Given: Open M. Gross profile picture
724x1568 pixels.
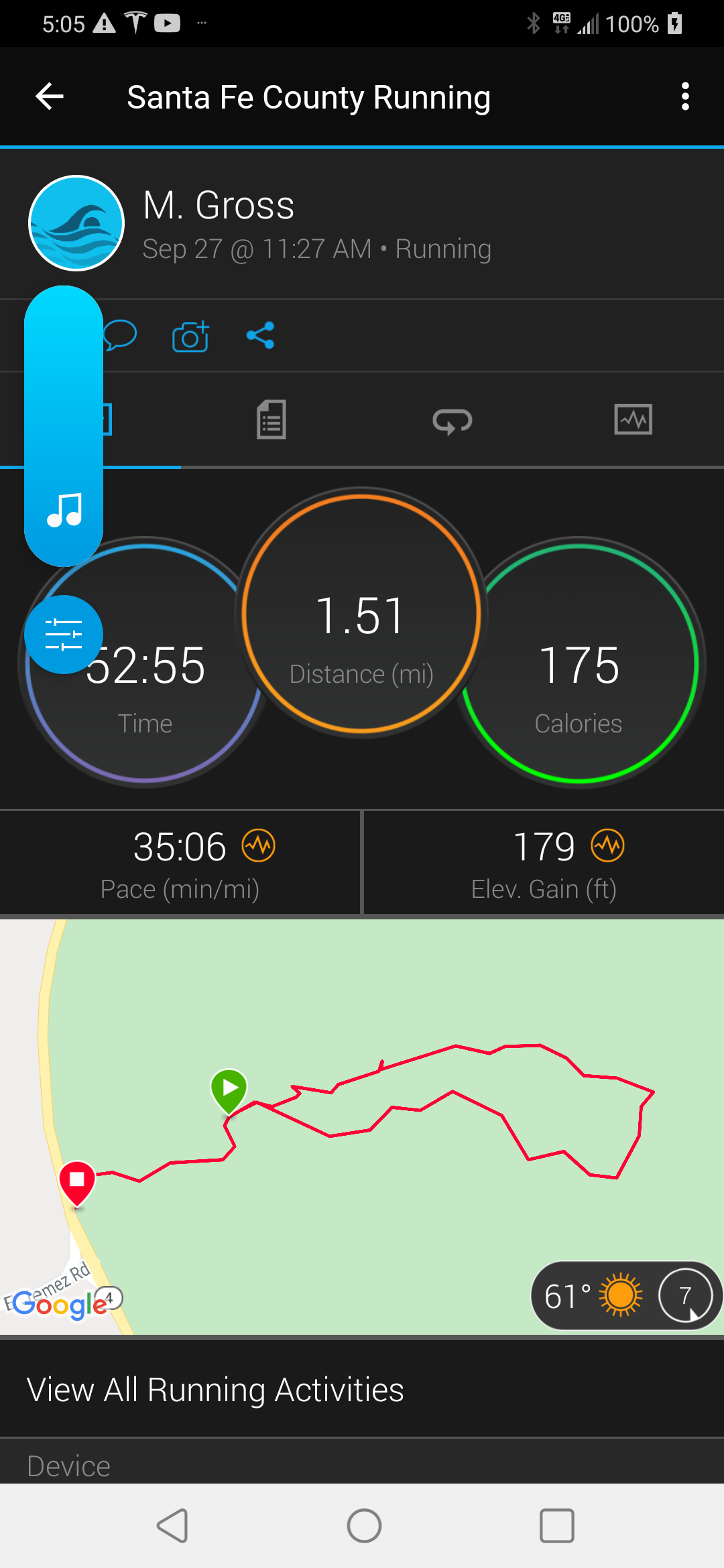Looking at the screenshot, I should (76, 223).
